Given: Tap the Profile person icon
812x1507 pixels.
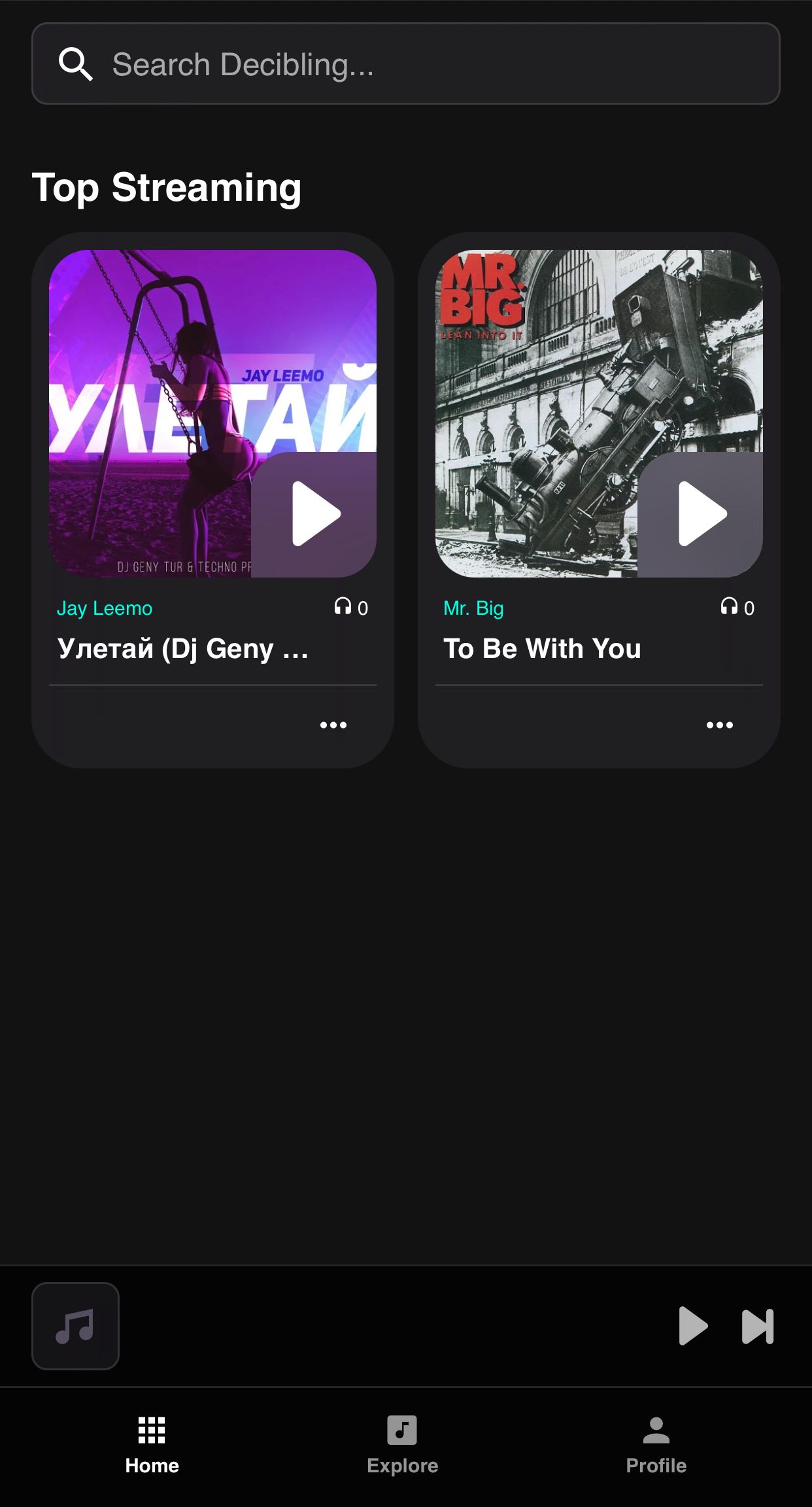Looking at the screenshot, I should tap(656, 1430).
